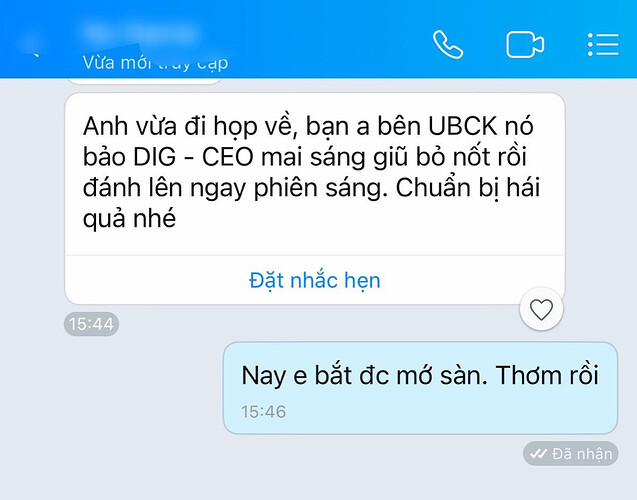Open the chat options menu
This screenshot has height=500, width=637.
(x=602, y=44)
